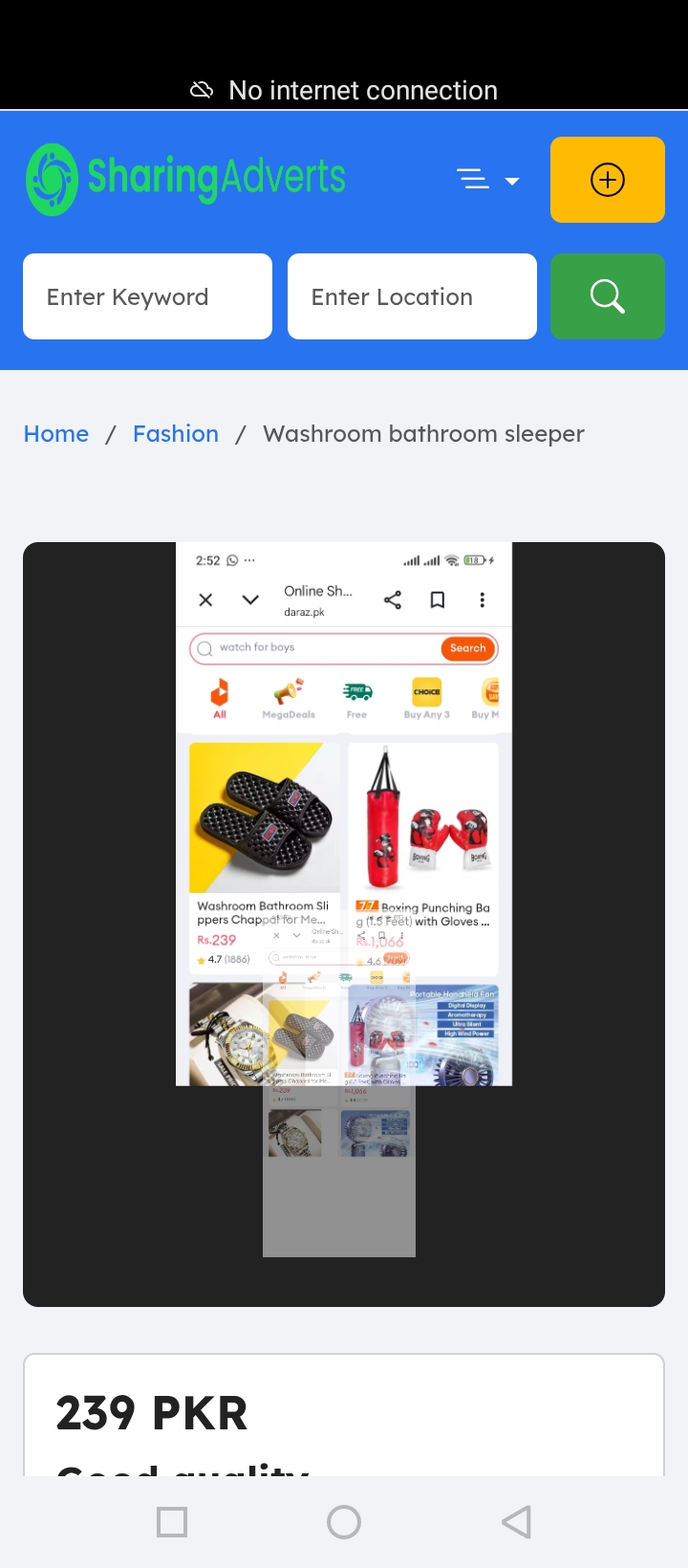Go to Home breadcrumb link
This screenshot has height=1568, width=688.
click(x=56, y=434)
